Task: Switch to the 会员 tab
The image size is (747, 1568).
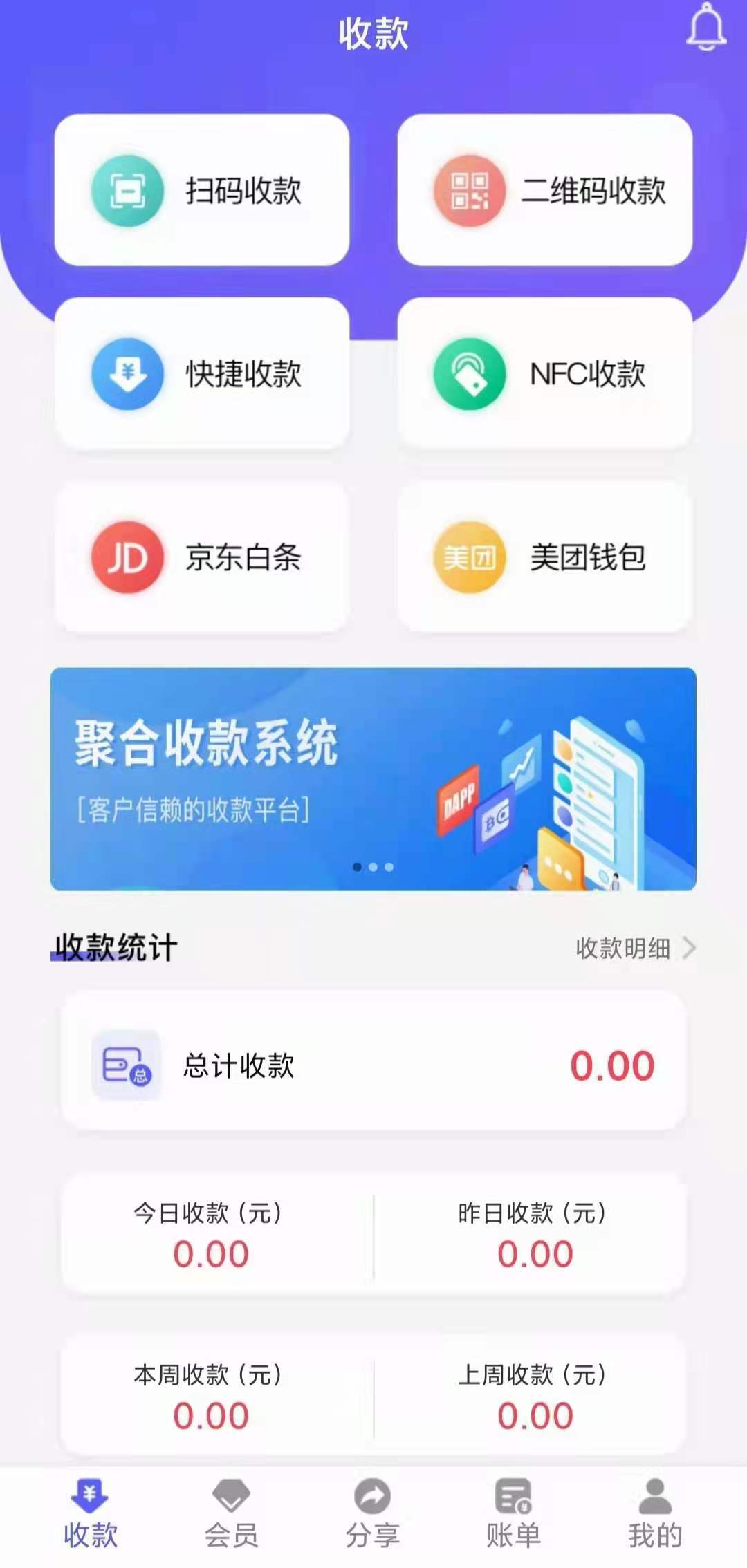Action: pyautogui.click(x=231, y=1514)
